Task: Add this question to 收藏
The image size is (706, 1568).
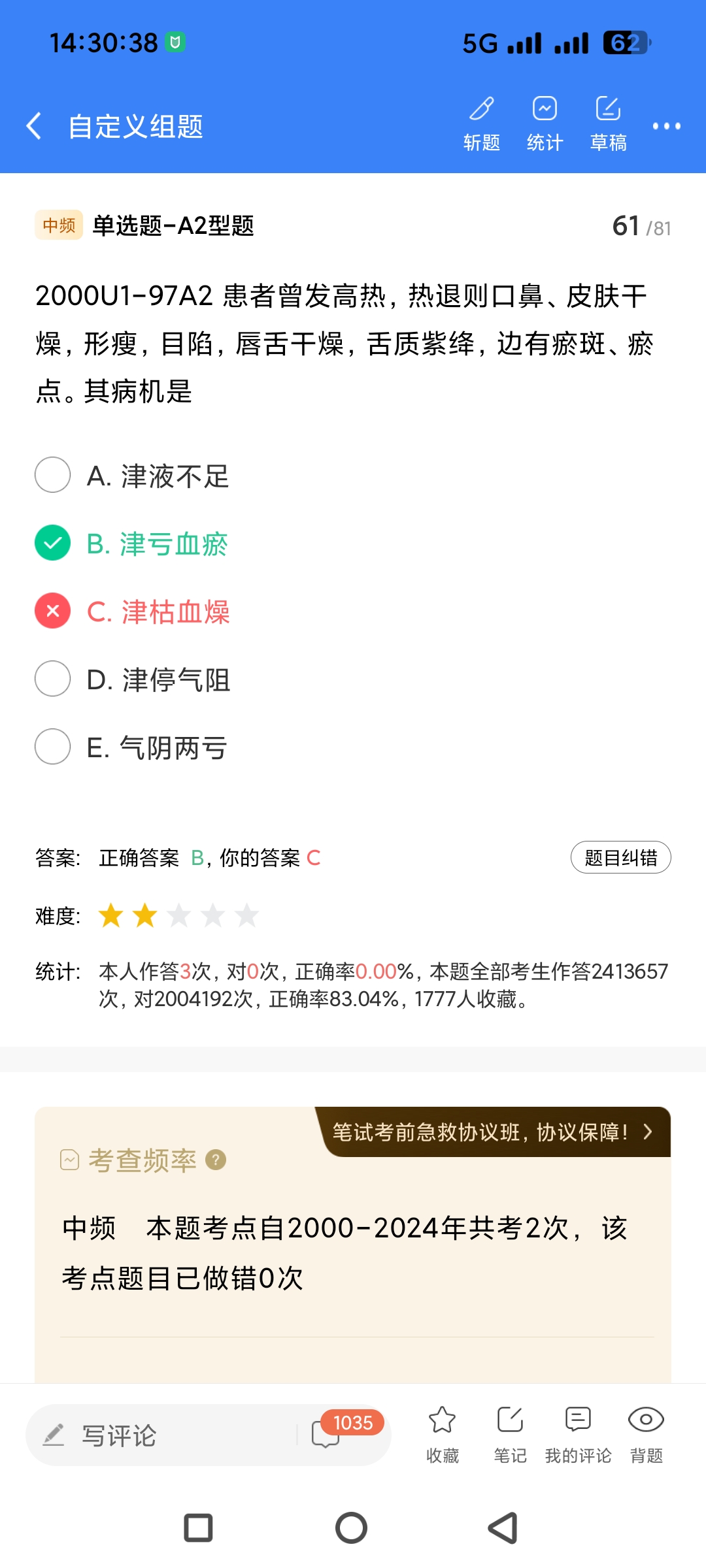Action: [443, 1433]
